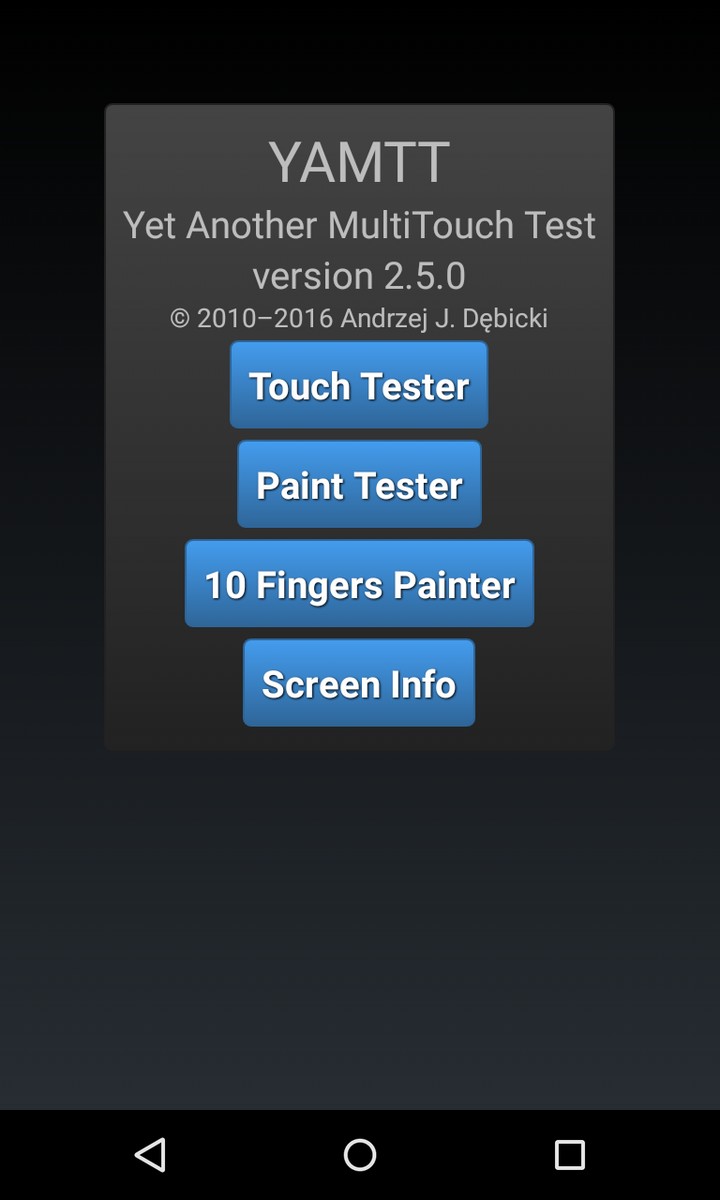The width and height of the screenshot is (720, 1200).
Task: Launch the Paint Tester
Action: [x=359, y=484]
